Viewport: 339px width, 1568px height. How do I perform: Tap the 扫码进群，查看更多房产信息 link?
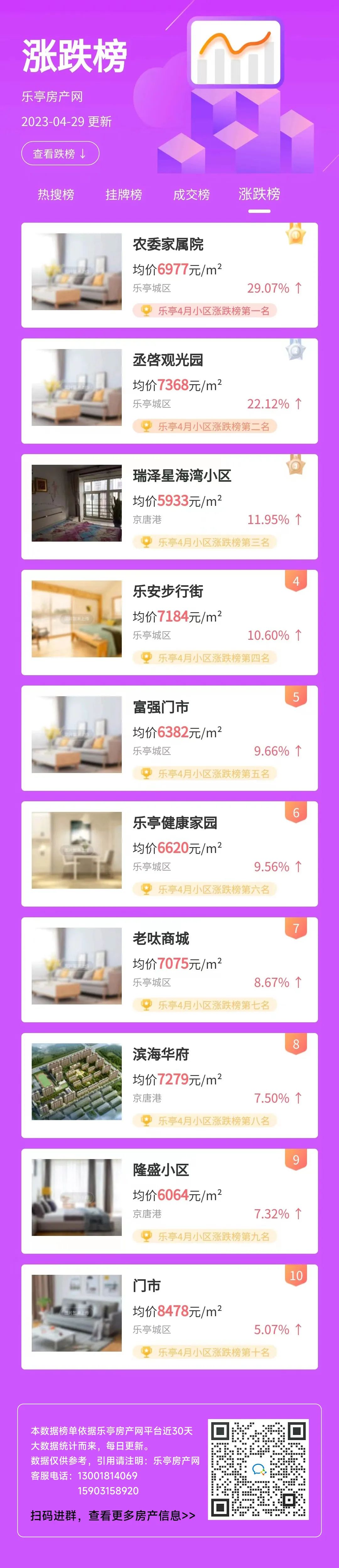(x=113, y=1515)
